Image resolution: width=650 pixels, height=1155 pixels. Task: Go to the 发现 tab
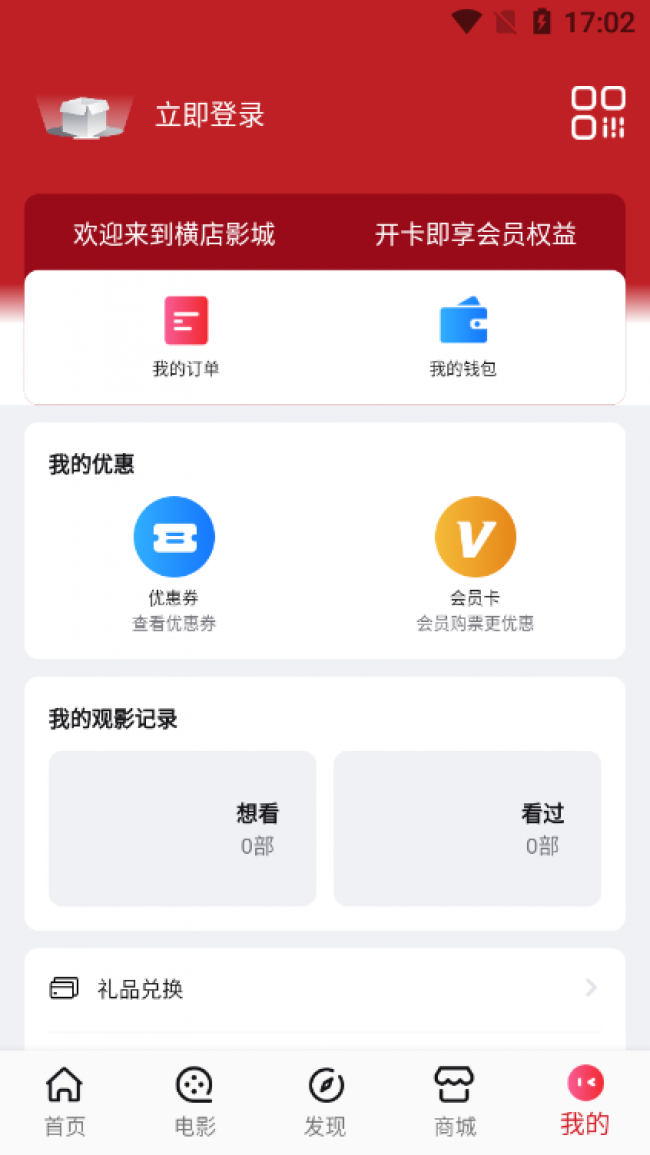(x=325, y=1102)
